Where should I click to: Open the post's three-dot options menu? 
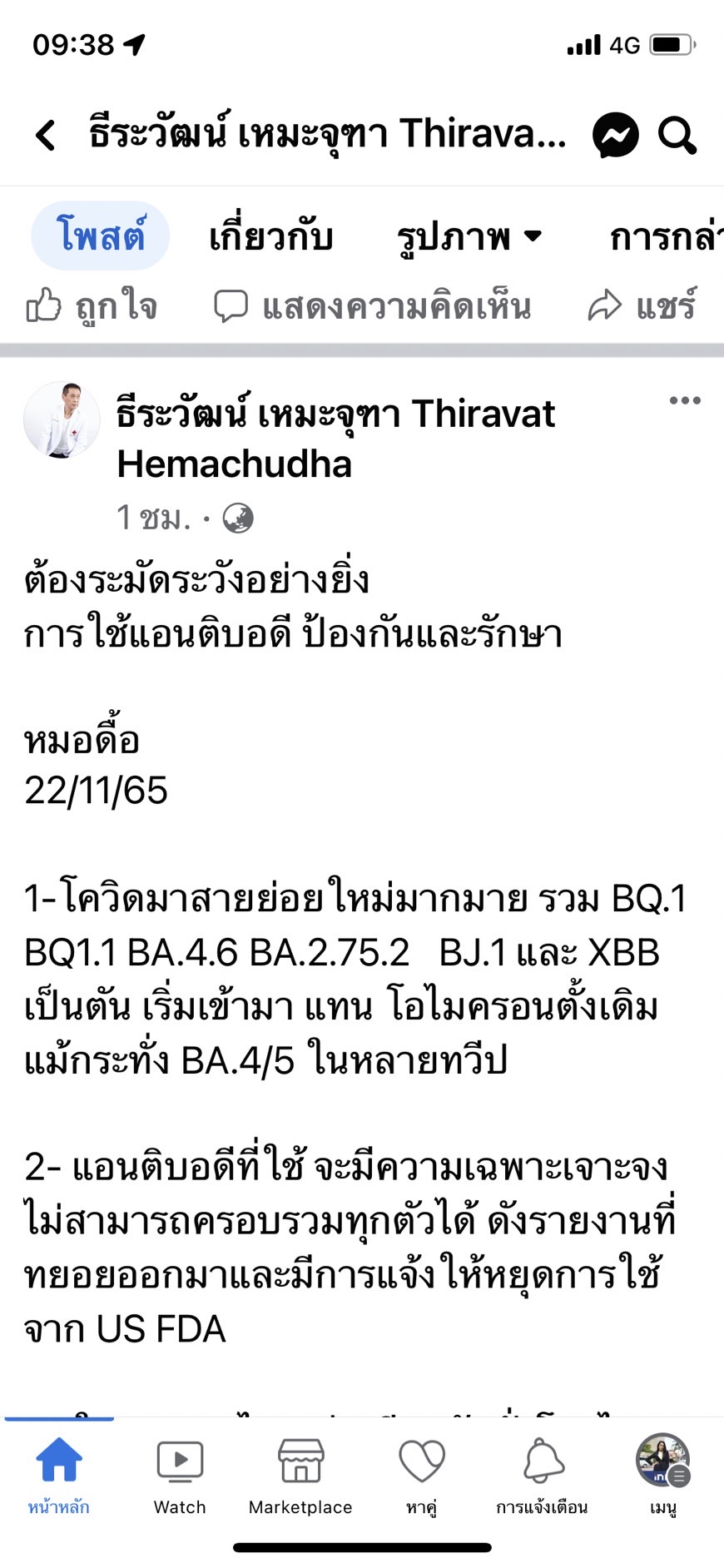coord(684,401)
